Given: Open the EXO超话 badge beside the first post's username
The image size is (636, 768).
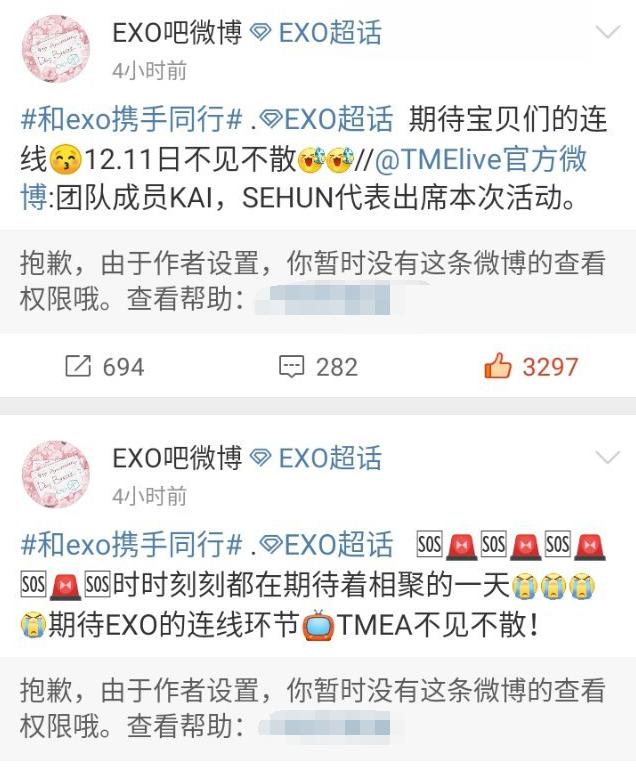Looking at the screenshot, I should click(x=316, y=33).
